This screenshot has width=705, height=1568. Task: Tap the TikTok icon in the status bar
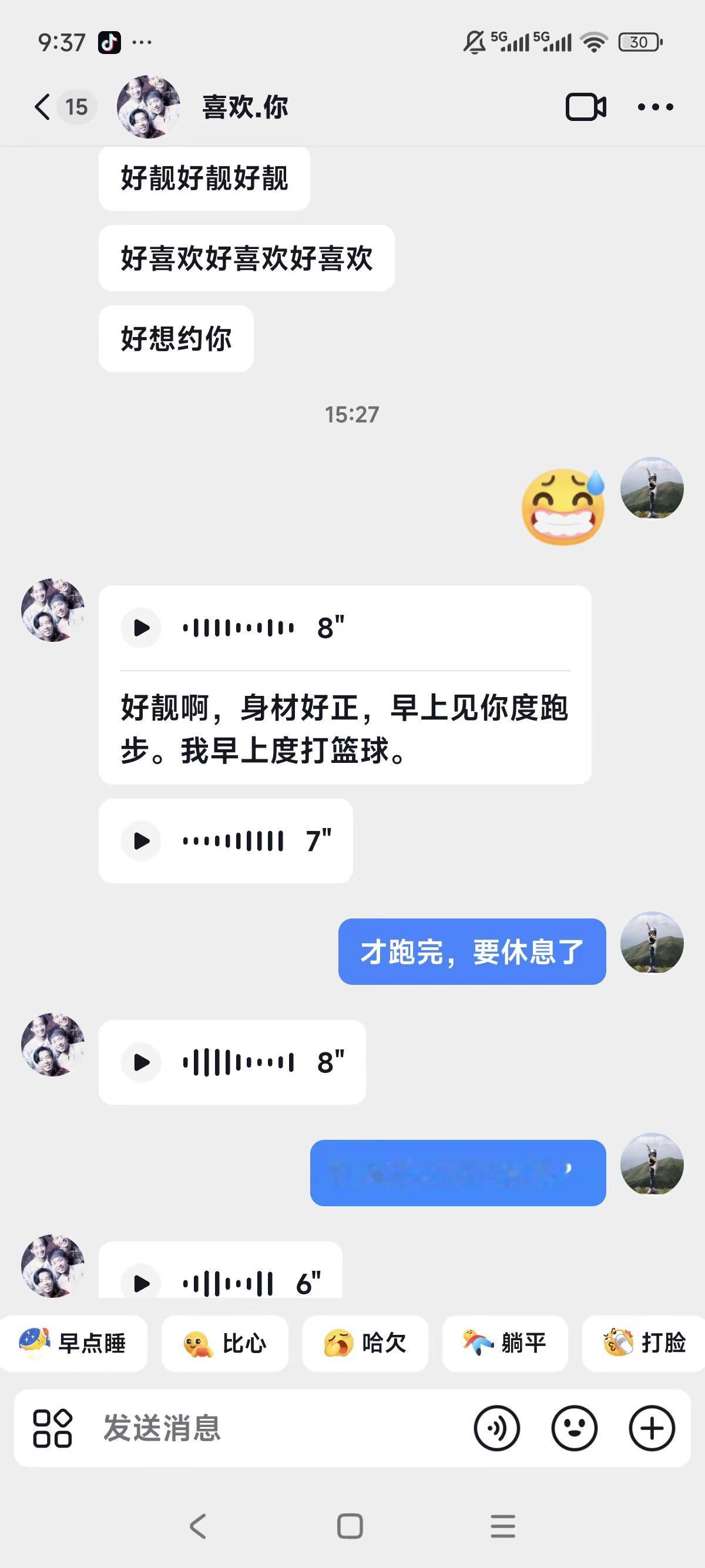[x=110, y=41]
